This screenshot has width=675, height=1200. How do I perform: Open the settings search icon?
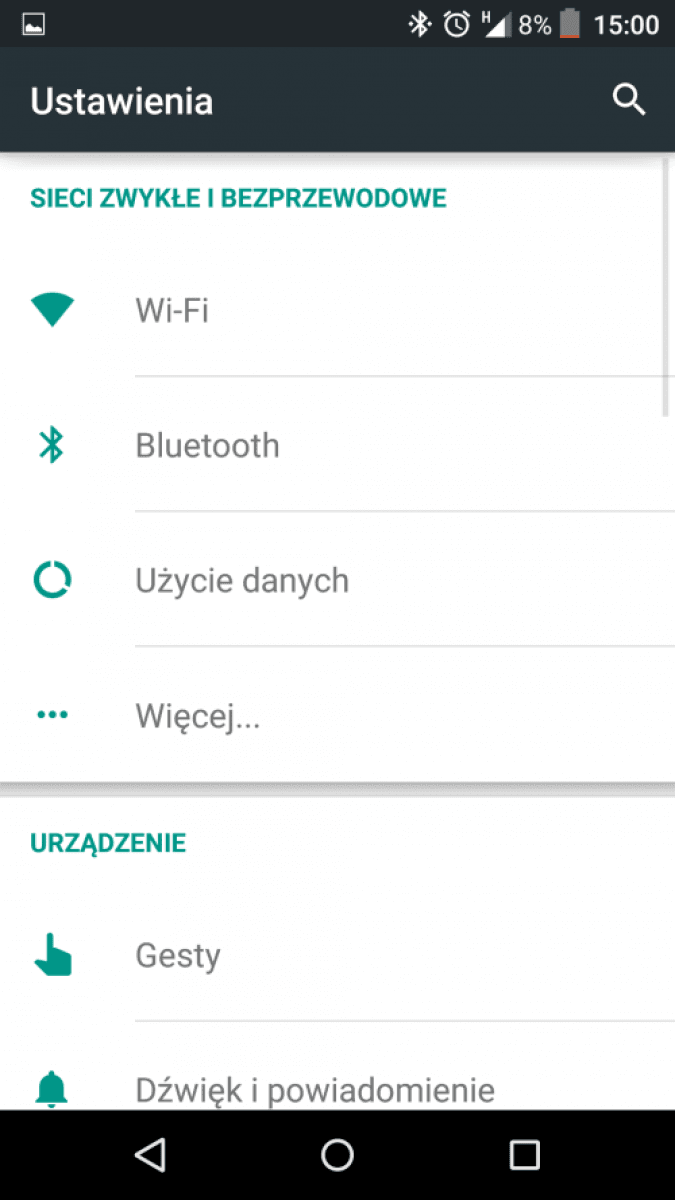tap(629, 100)
